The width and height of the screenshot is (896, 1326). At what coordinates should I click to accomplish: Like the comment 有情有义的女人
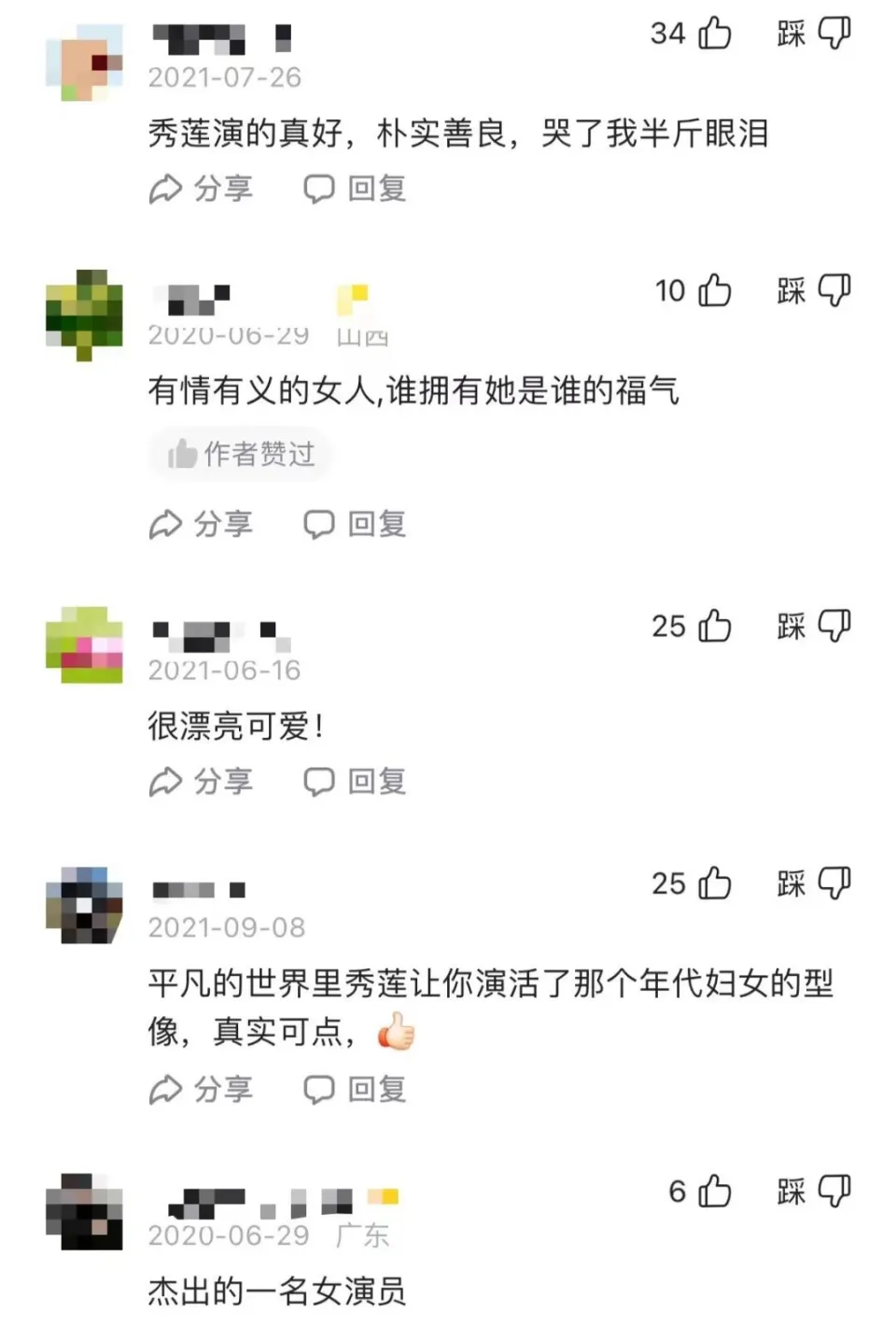point(715,290)
